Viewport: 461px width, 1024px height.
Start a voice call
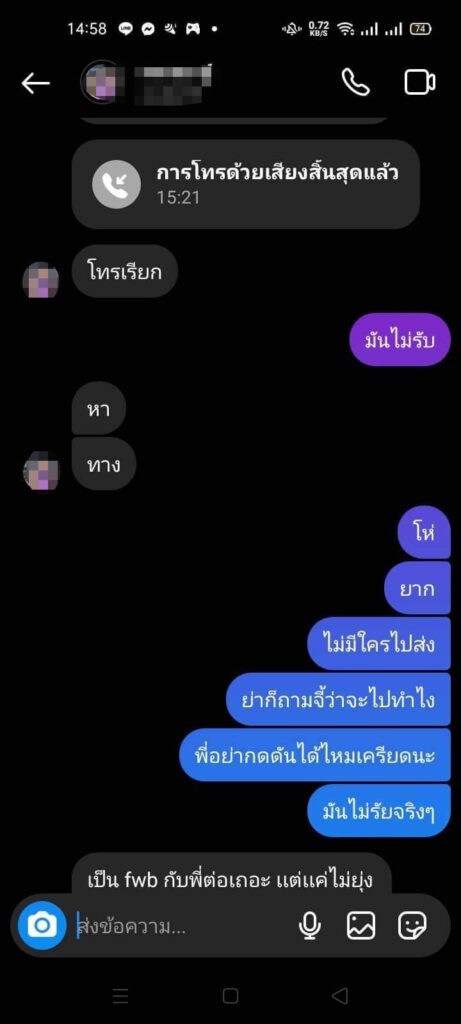pos(356,82)
